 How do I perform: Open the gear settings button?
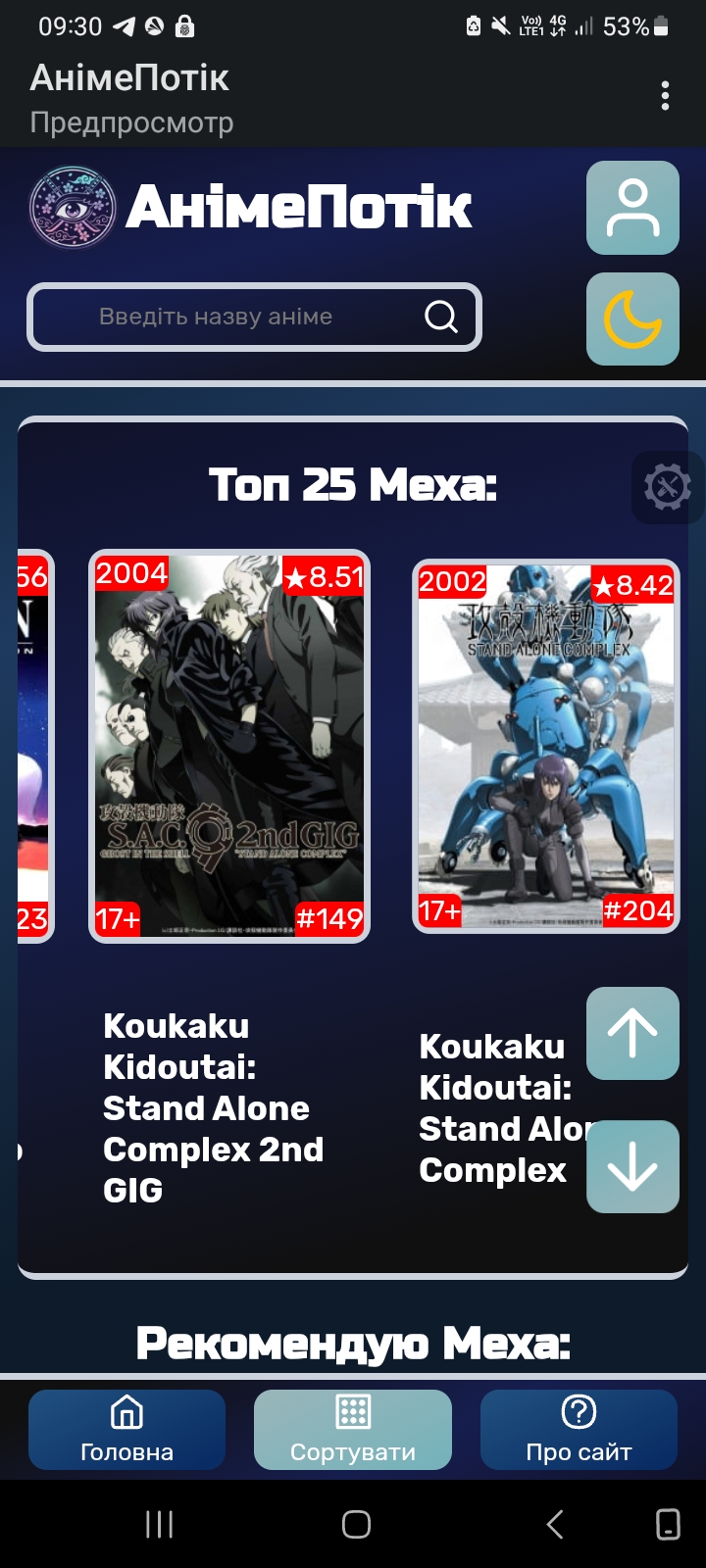668,487
